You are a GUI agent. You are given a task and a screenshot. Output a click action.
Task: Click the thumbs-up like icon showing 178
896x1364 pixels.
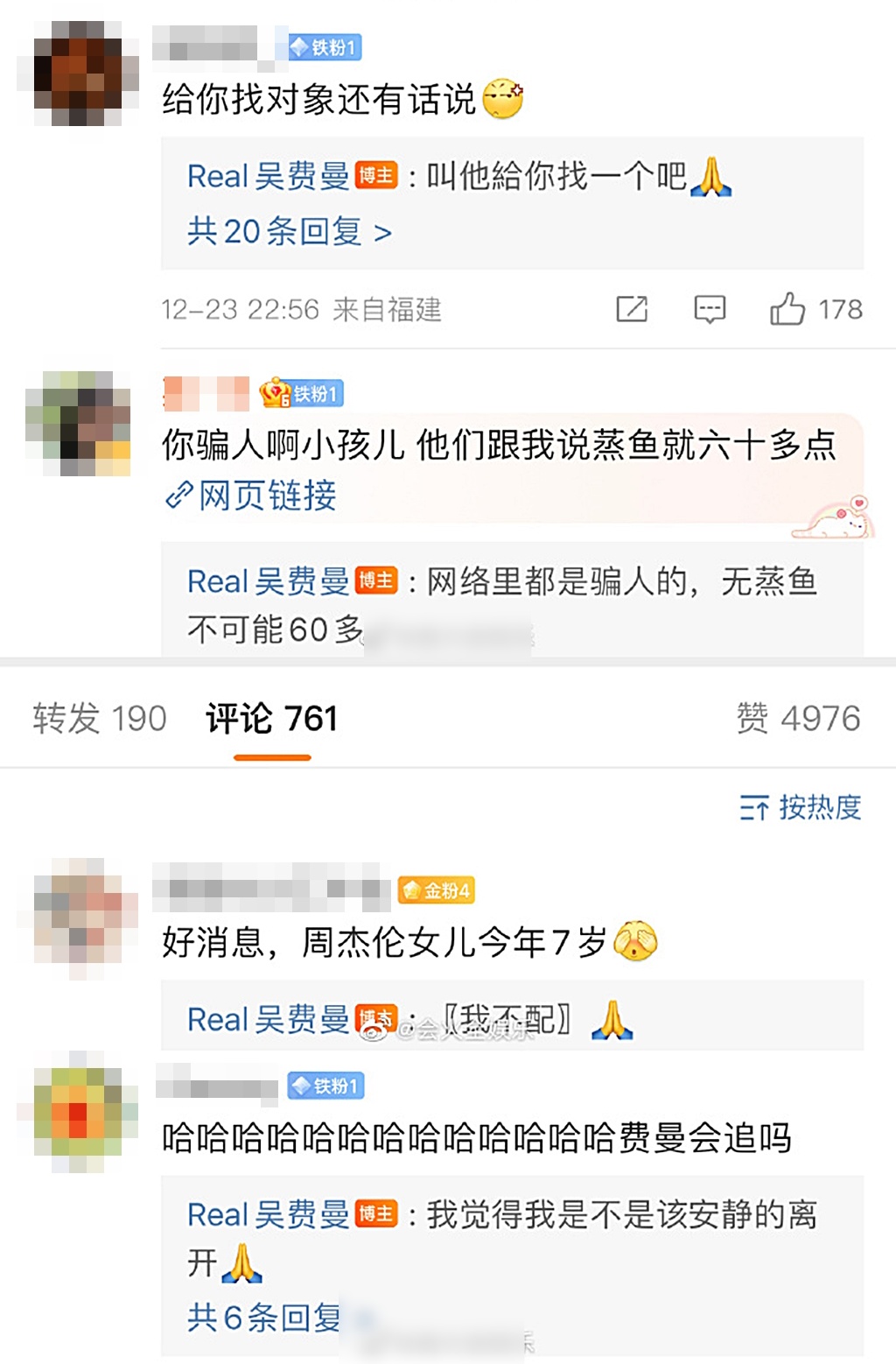coord(787,309)
